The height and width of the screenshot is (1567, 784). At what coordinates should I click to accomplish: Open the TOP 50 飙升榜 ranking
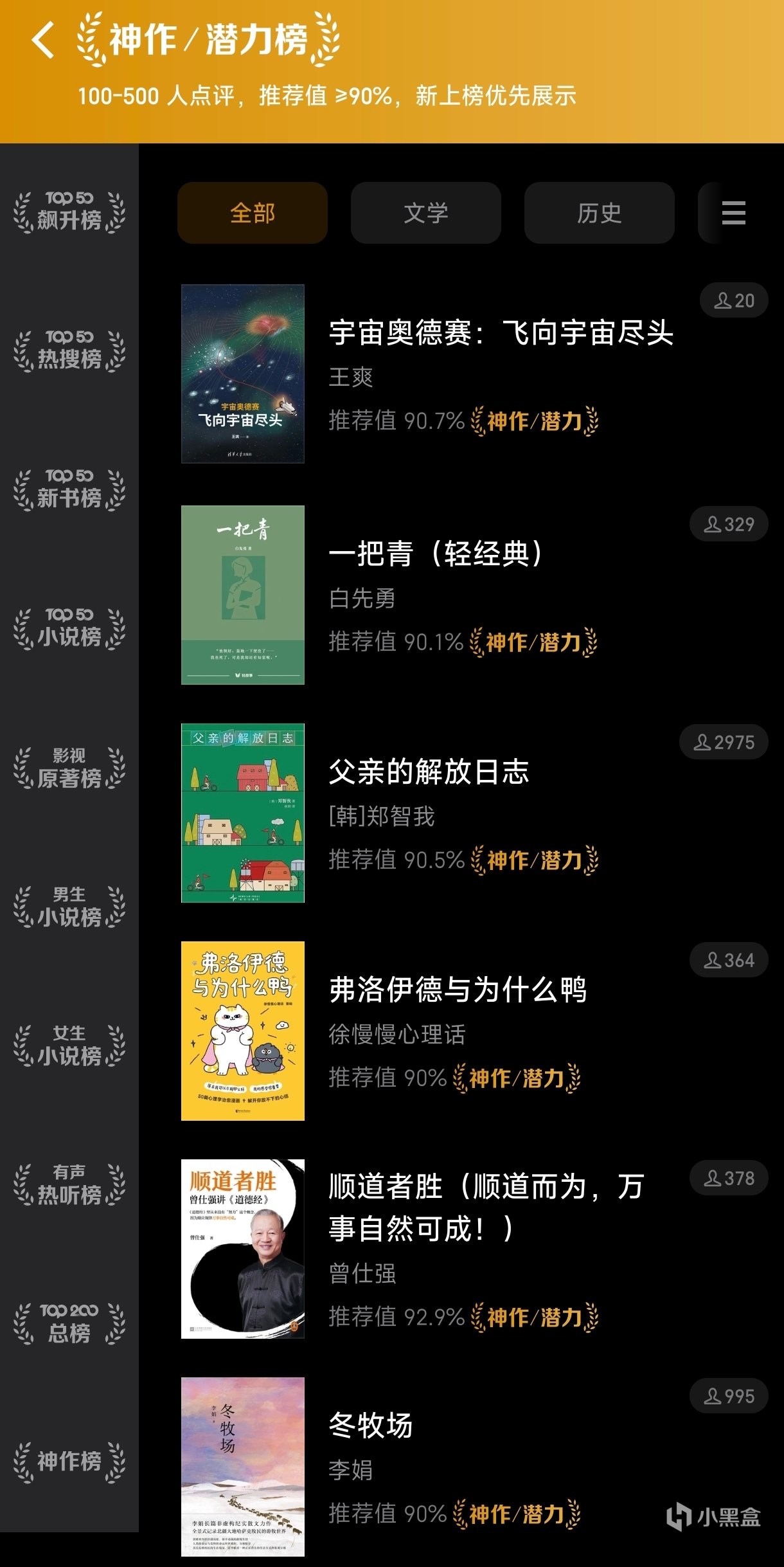pyautogui.click(x=69, y=211)
